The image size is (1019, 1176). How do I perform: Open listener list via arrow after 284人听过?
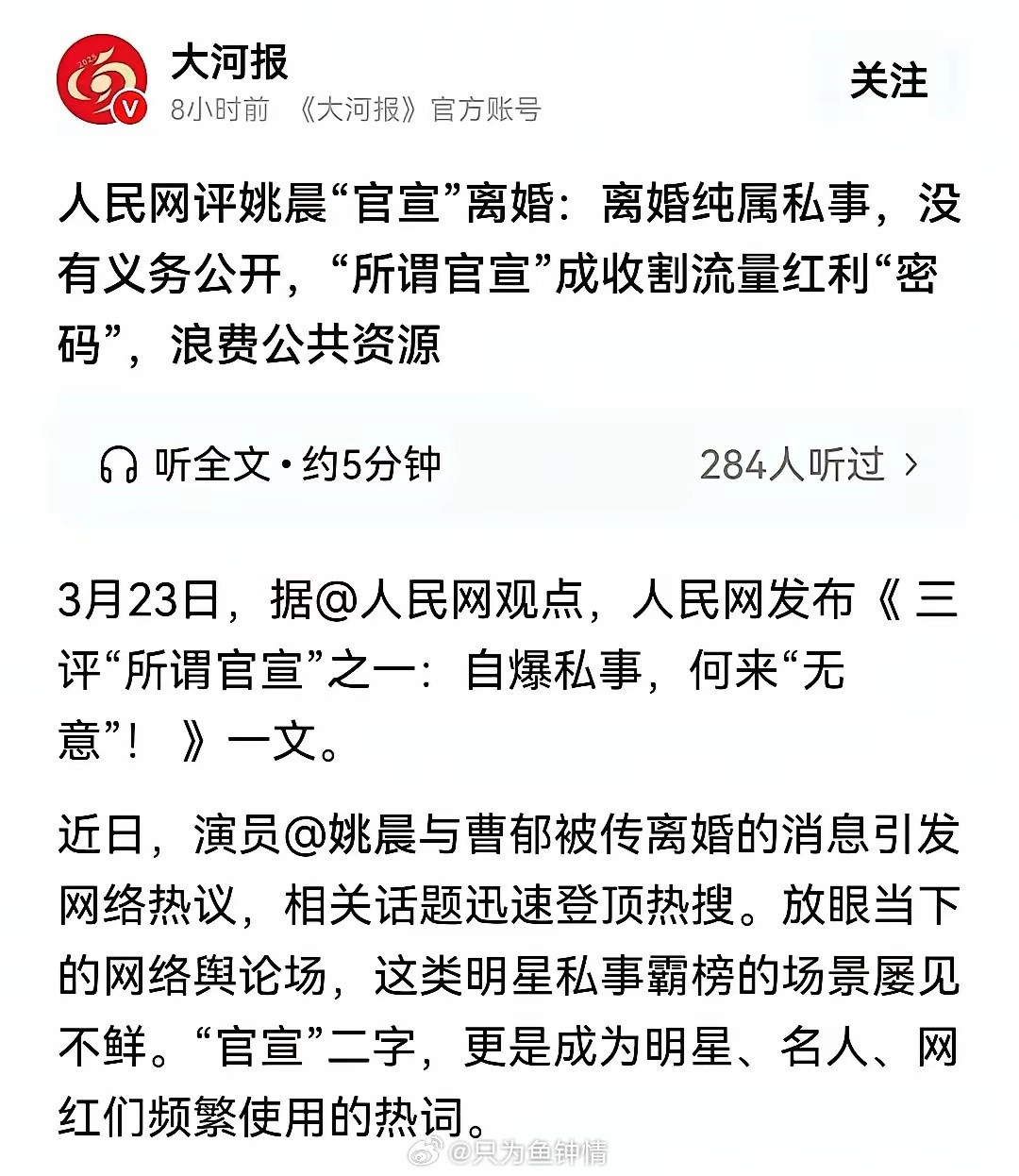[x=910, y=462]
